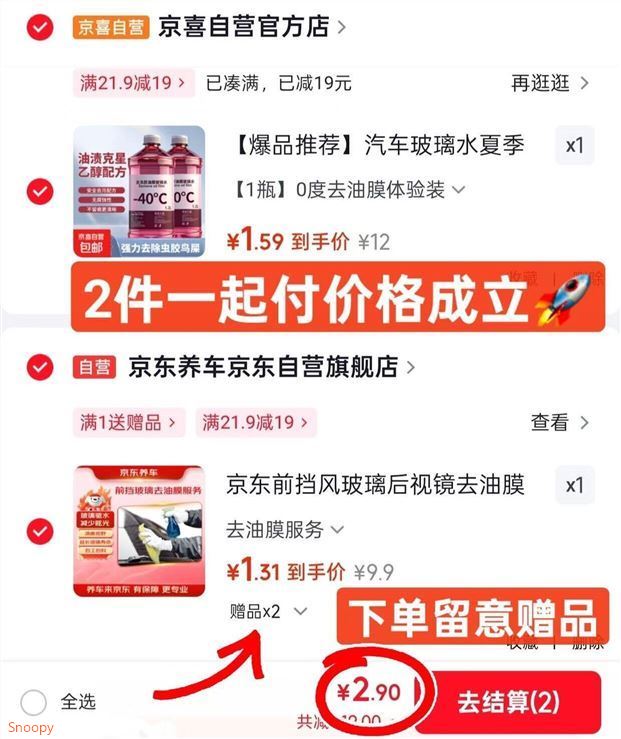Screen dimensions: 621x739
Task: Adjust quantity x1 of 汽车玻璃水
Action: (x=574, y=146)
